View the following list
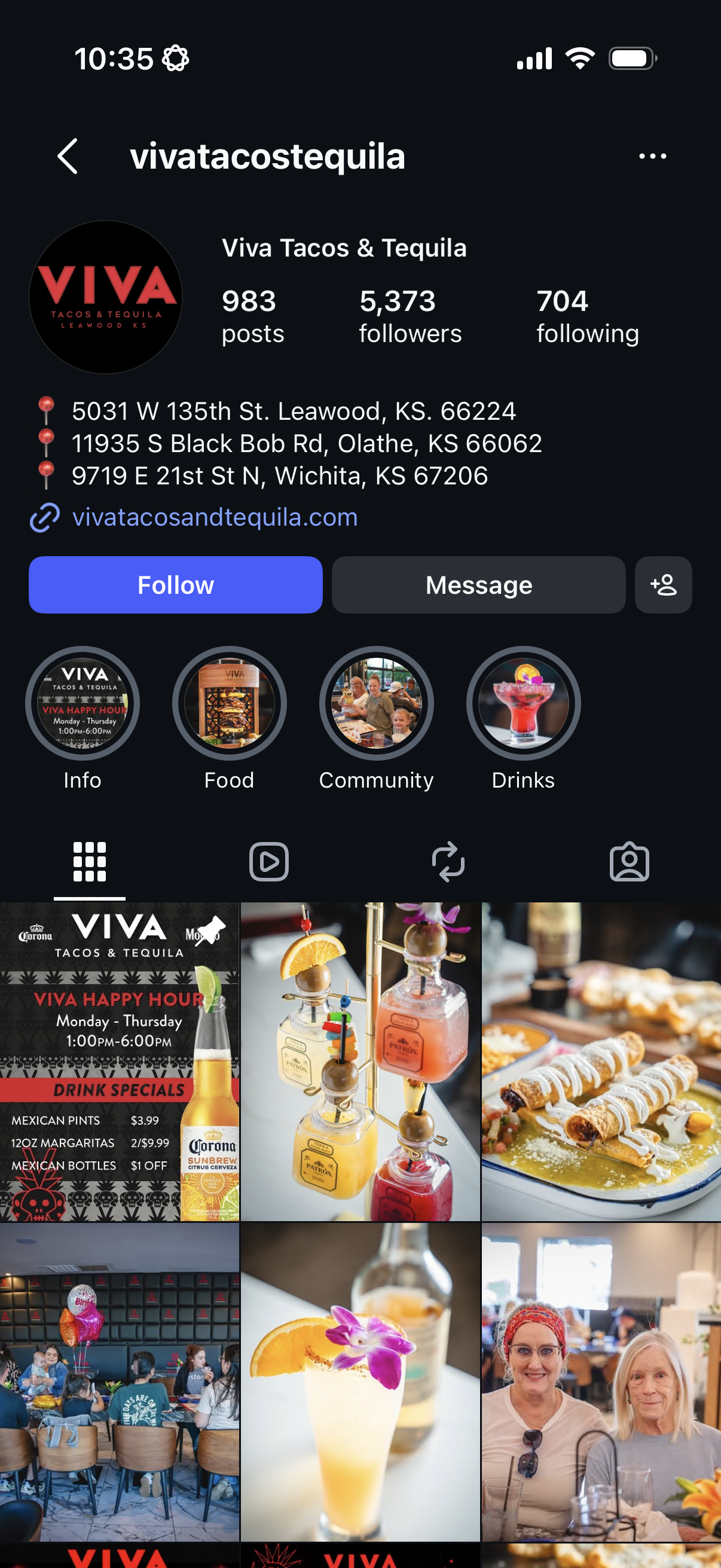This screenshot has width=721, height=1568. click(587, 316)
